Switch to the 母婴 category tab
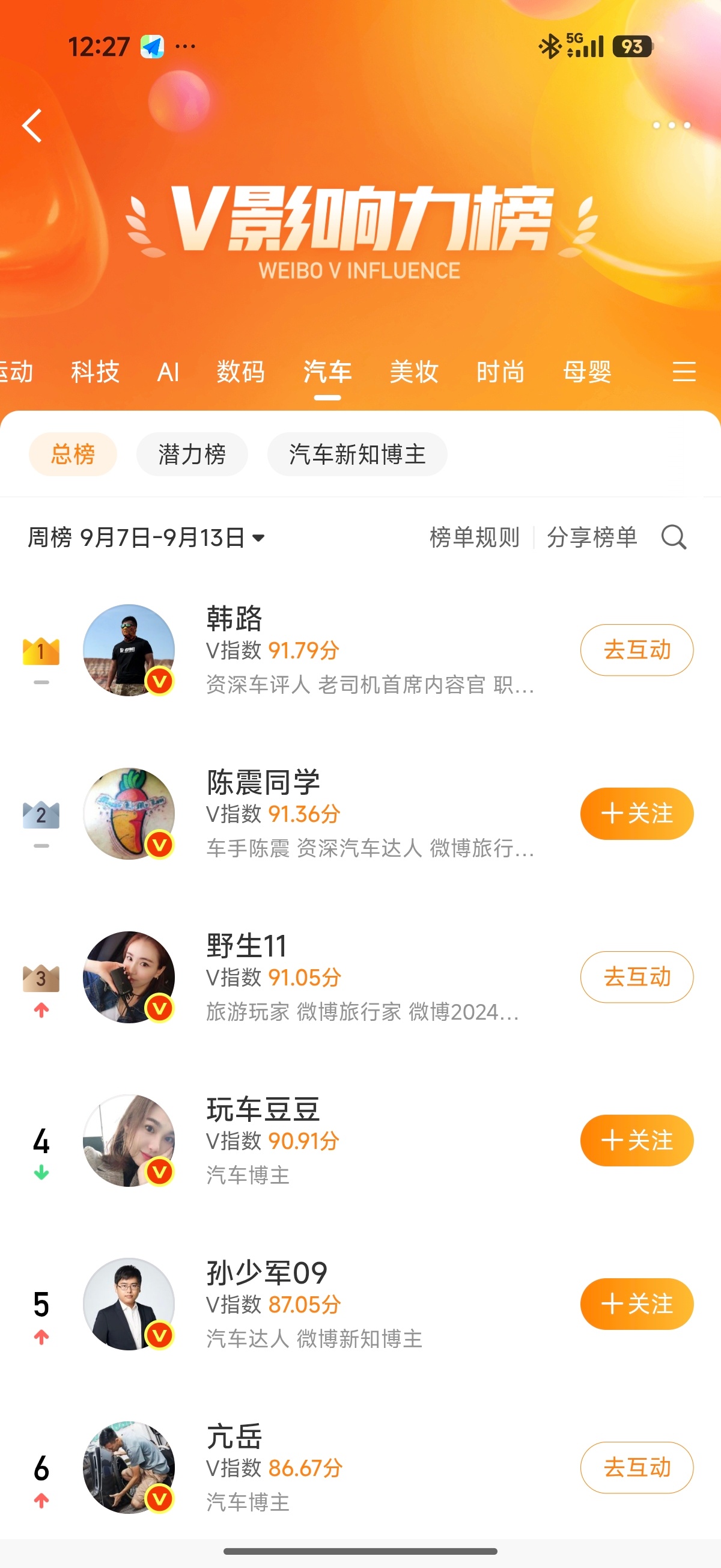Viewport: 721px width, 1568px height. [x=587, y=372]
